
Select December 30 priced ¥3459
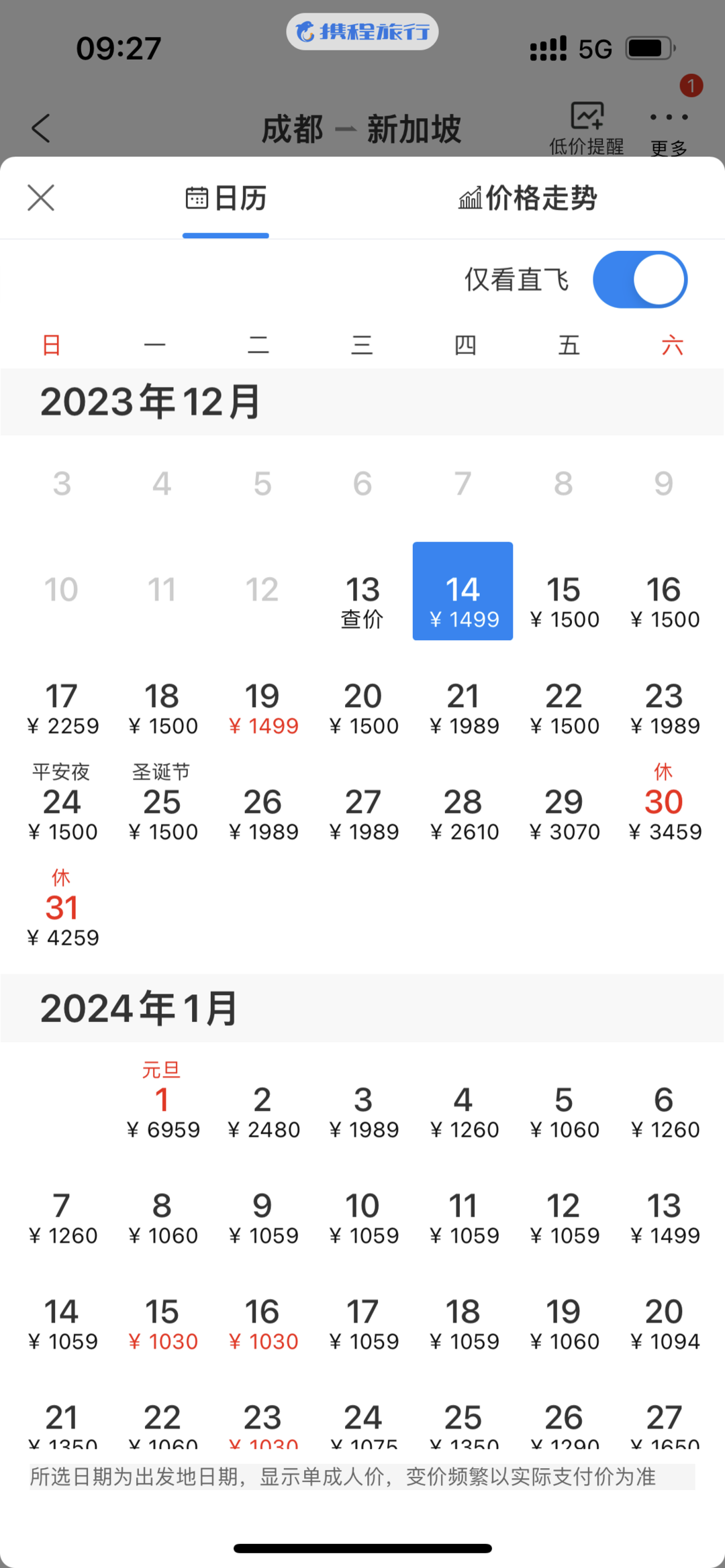click(x=664, y=802)
